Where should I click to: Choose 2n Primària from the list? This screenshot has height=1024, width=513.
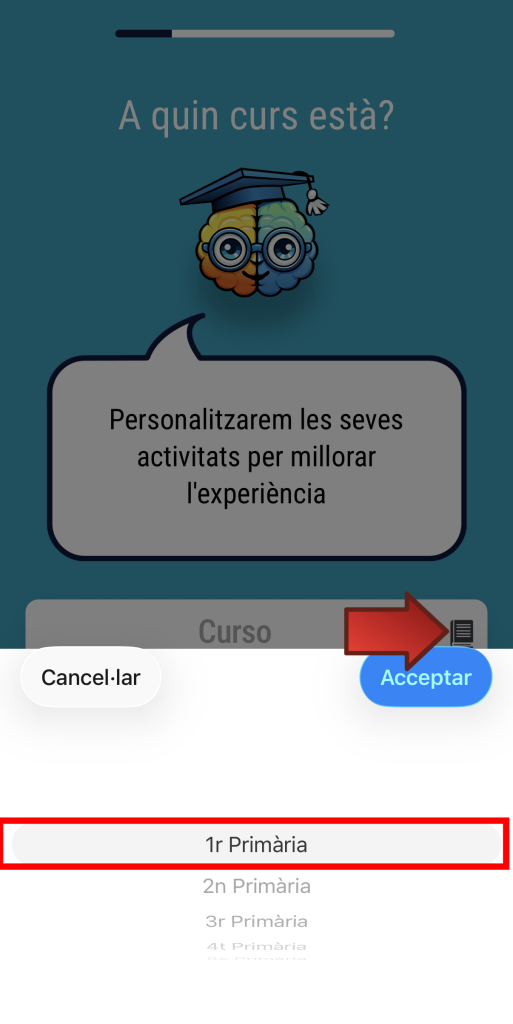(x=256, y=886)
